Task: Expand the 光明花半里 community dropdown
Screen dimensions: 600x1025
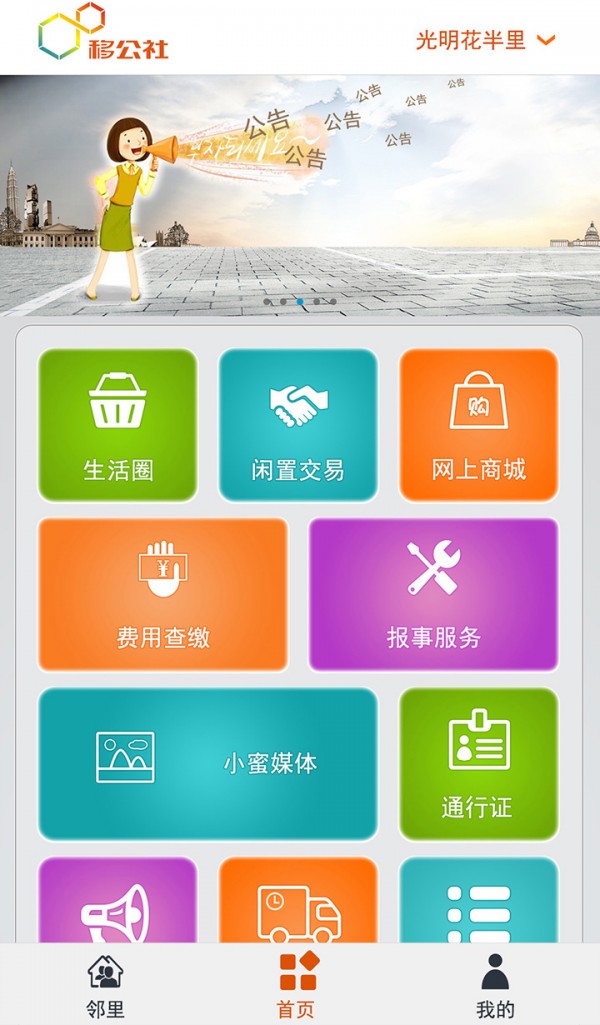Action: click(x=485, y=40)
